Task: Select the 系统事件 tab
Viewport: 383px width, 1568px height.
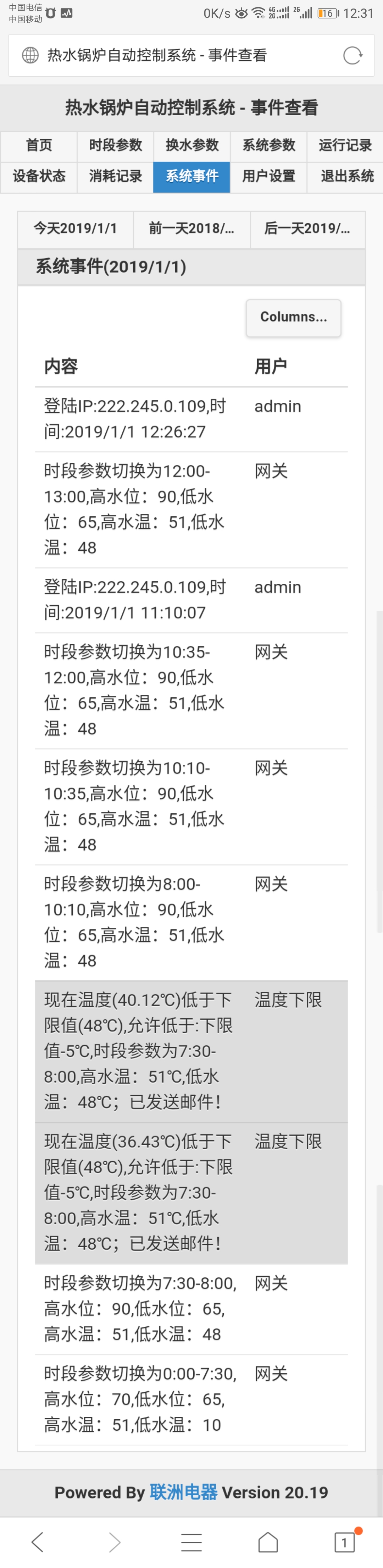Action: (192, 176)
